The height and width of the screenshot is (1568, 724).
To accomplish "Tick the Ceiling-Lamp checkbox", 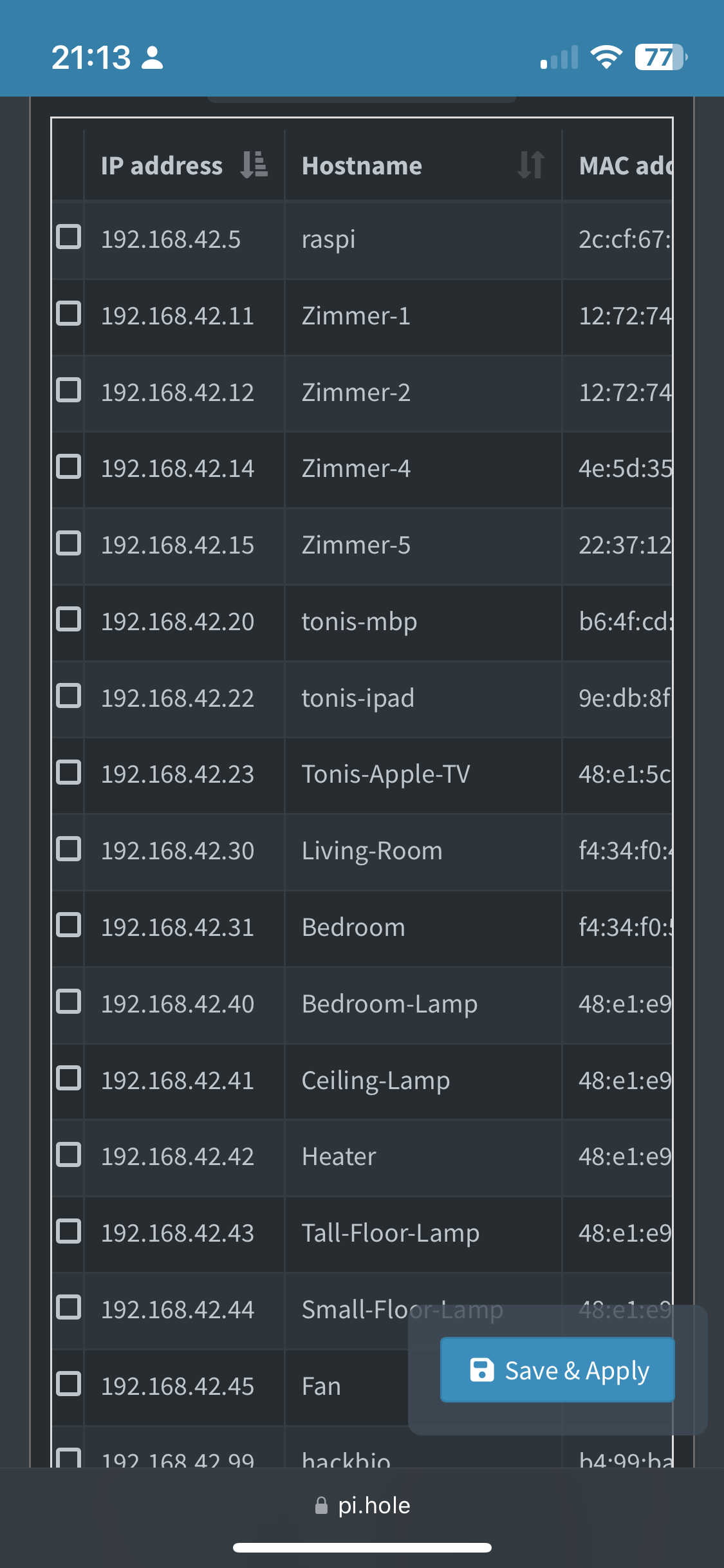I will [x=68, y=1078].
